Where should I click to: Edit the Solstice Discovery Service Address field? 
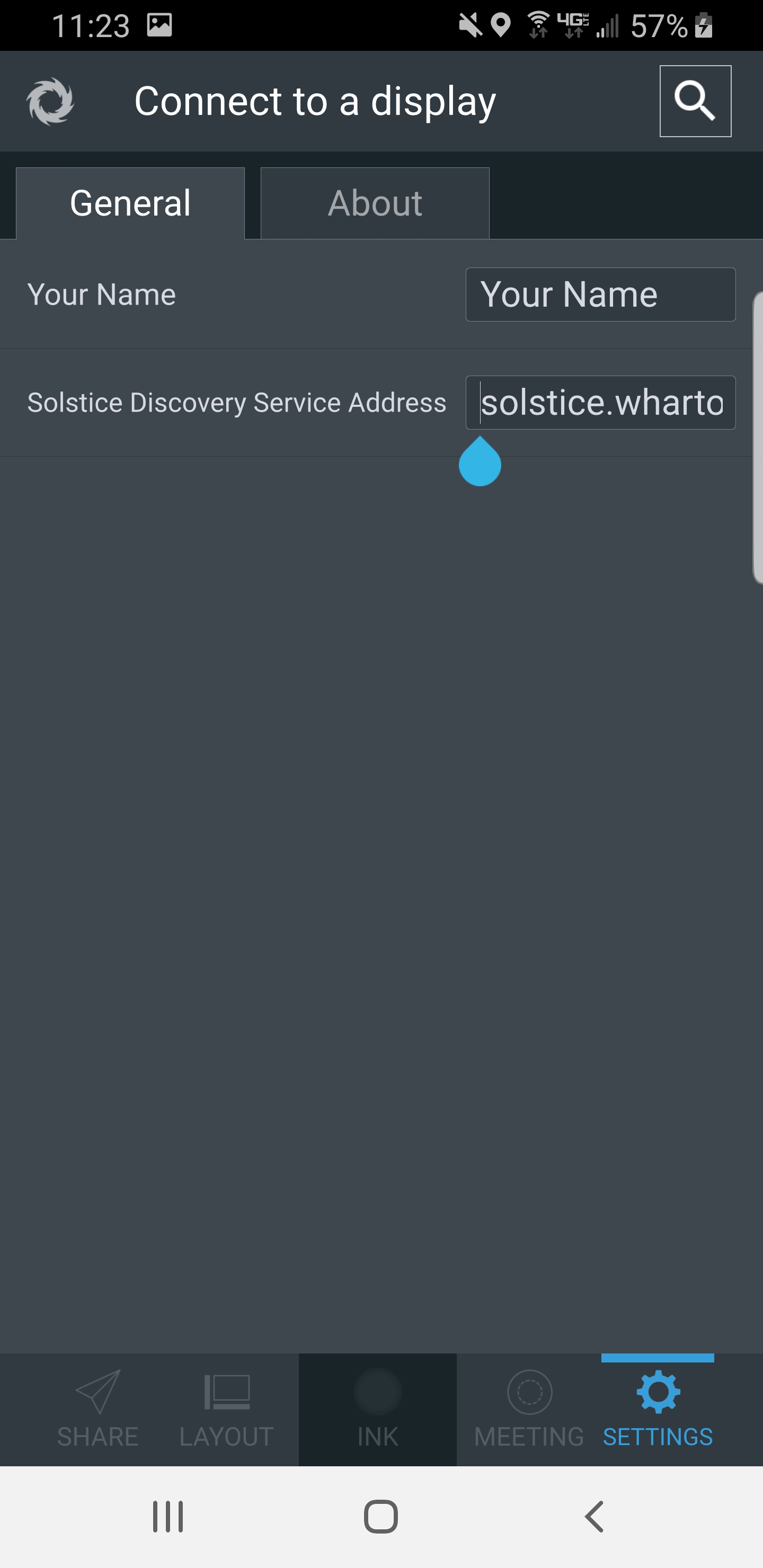[600, 403]
